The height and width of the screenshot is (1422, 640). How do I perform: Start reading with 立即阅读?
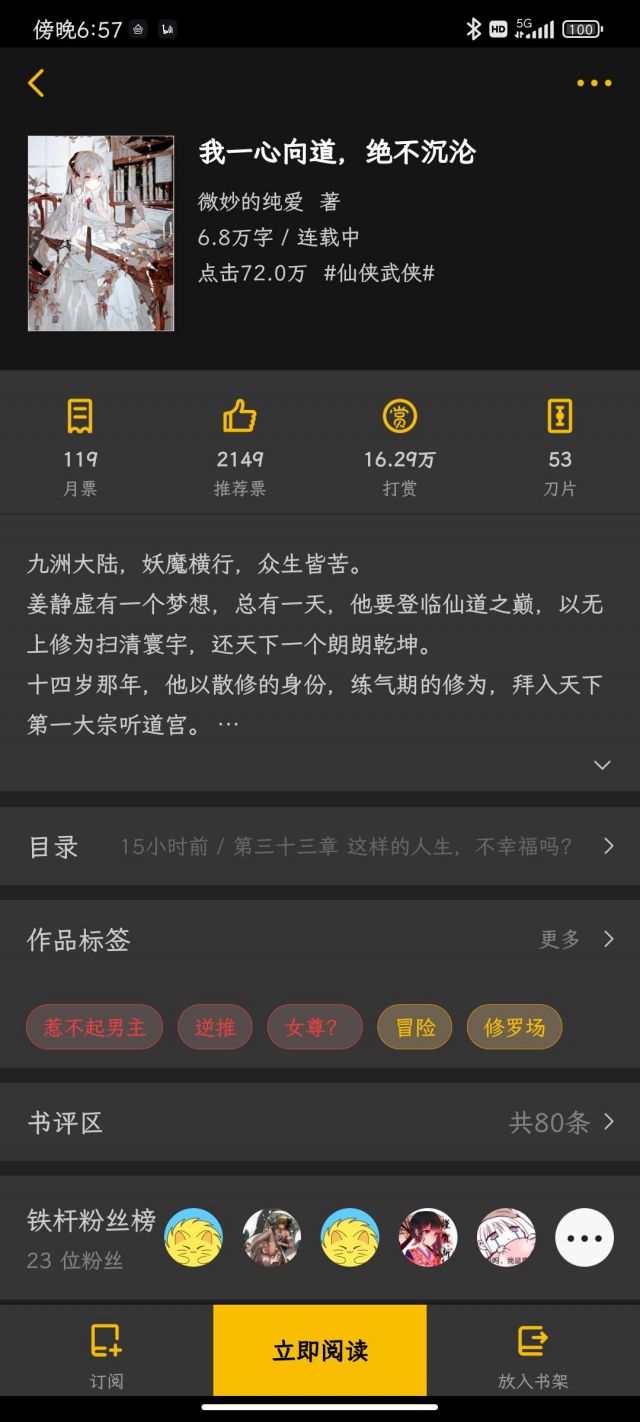320,1351
